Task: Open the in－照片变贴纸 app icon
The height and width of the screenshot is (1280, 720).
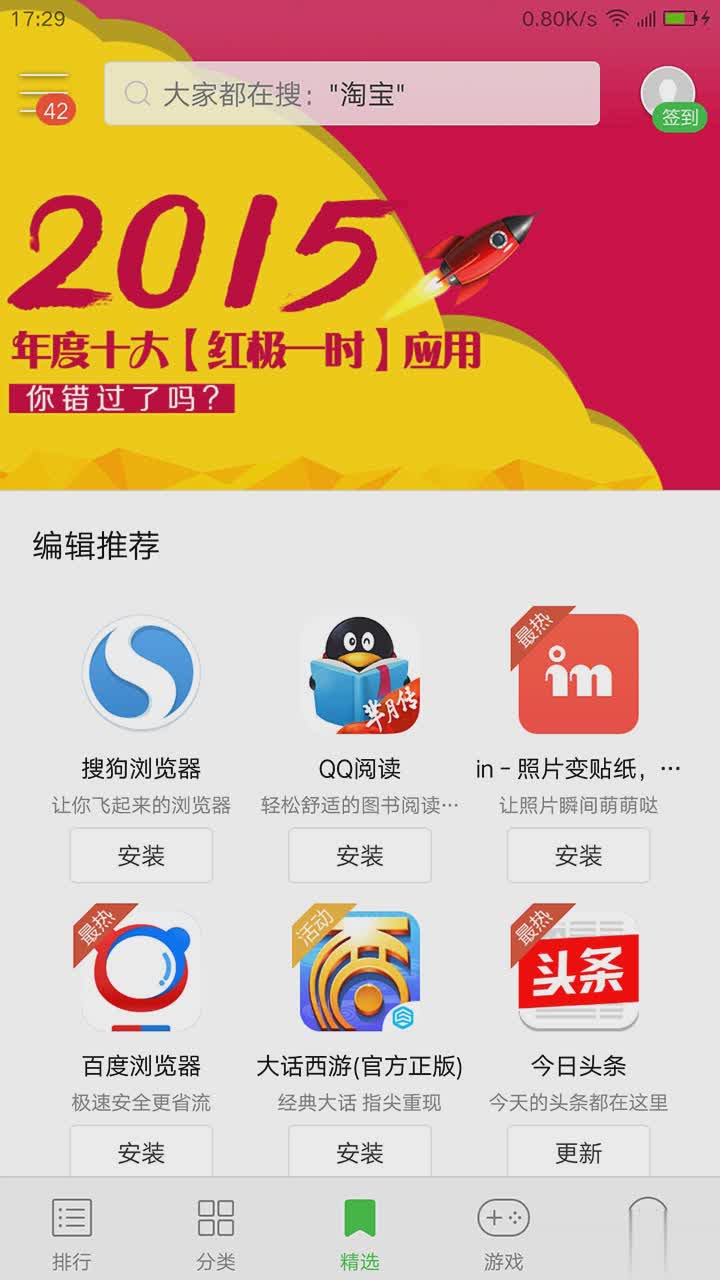Action: (578, 673)
